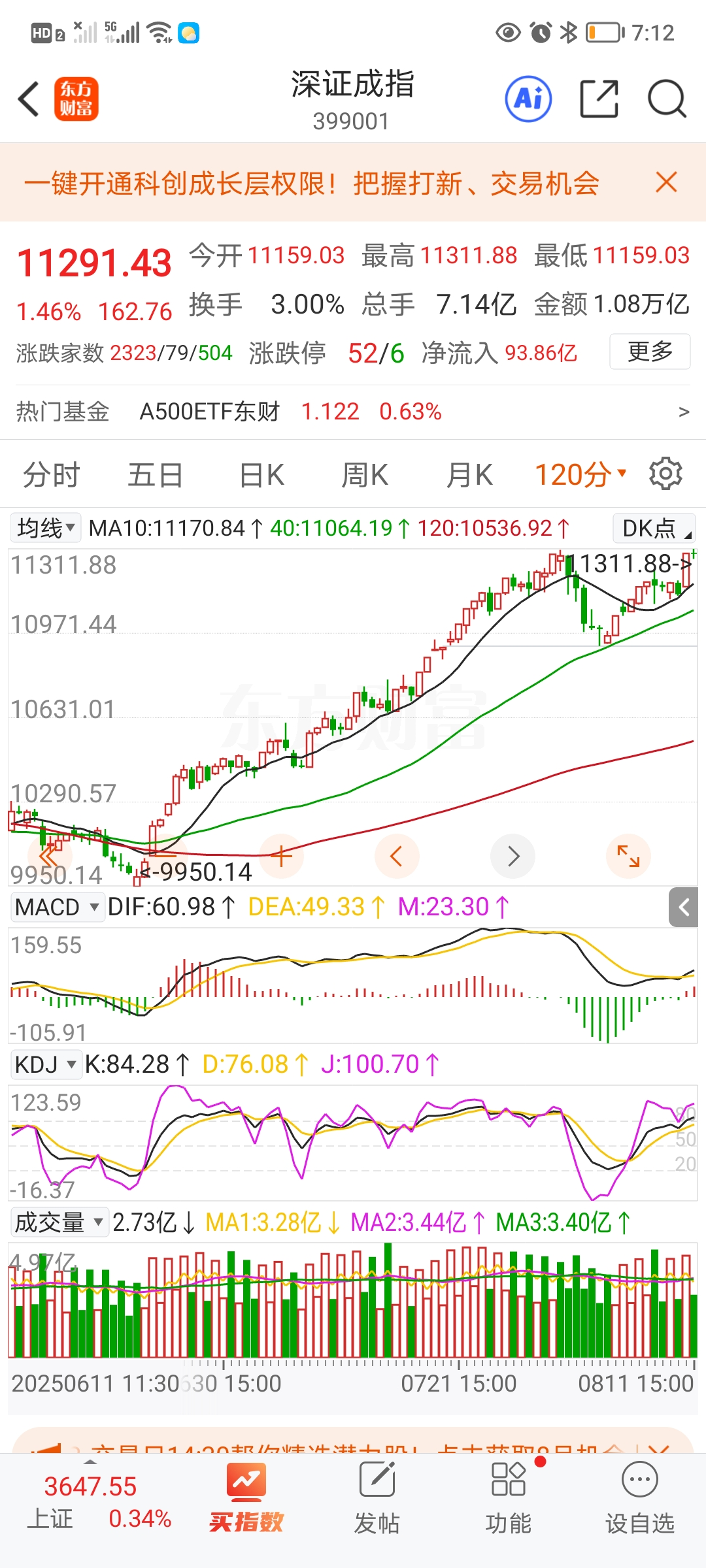The image size is (706, 1568).
Task: Open the KDJ indicator selector
Action: click(45, 1064)
